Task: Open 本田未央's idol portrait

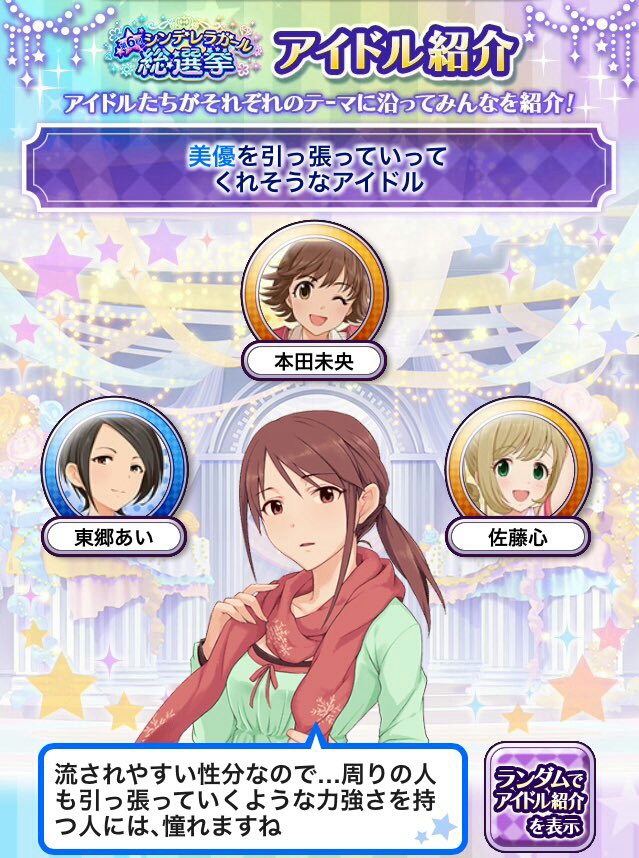Action: coord(313,287)
